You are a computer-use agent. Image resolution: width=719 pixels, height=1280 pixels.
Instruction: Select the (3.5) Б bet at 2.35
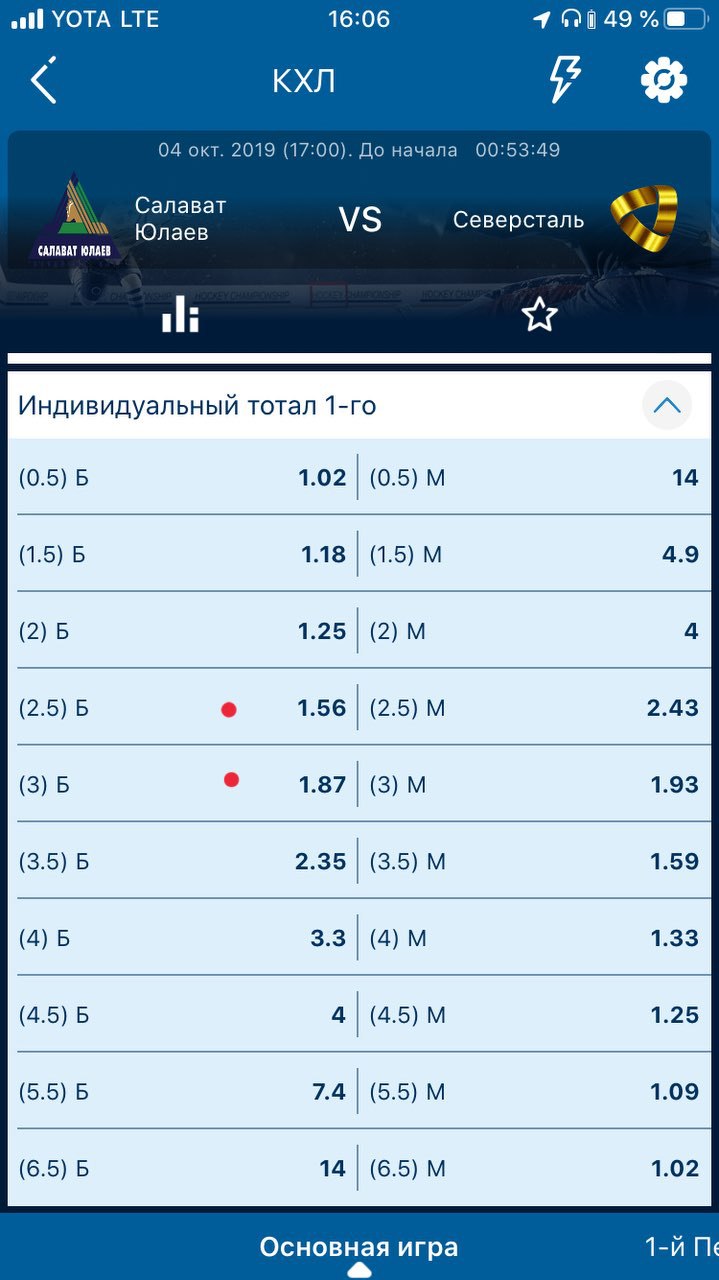click(x=183, y=861)
